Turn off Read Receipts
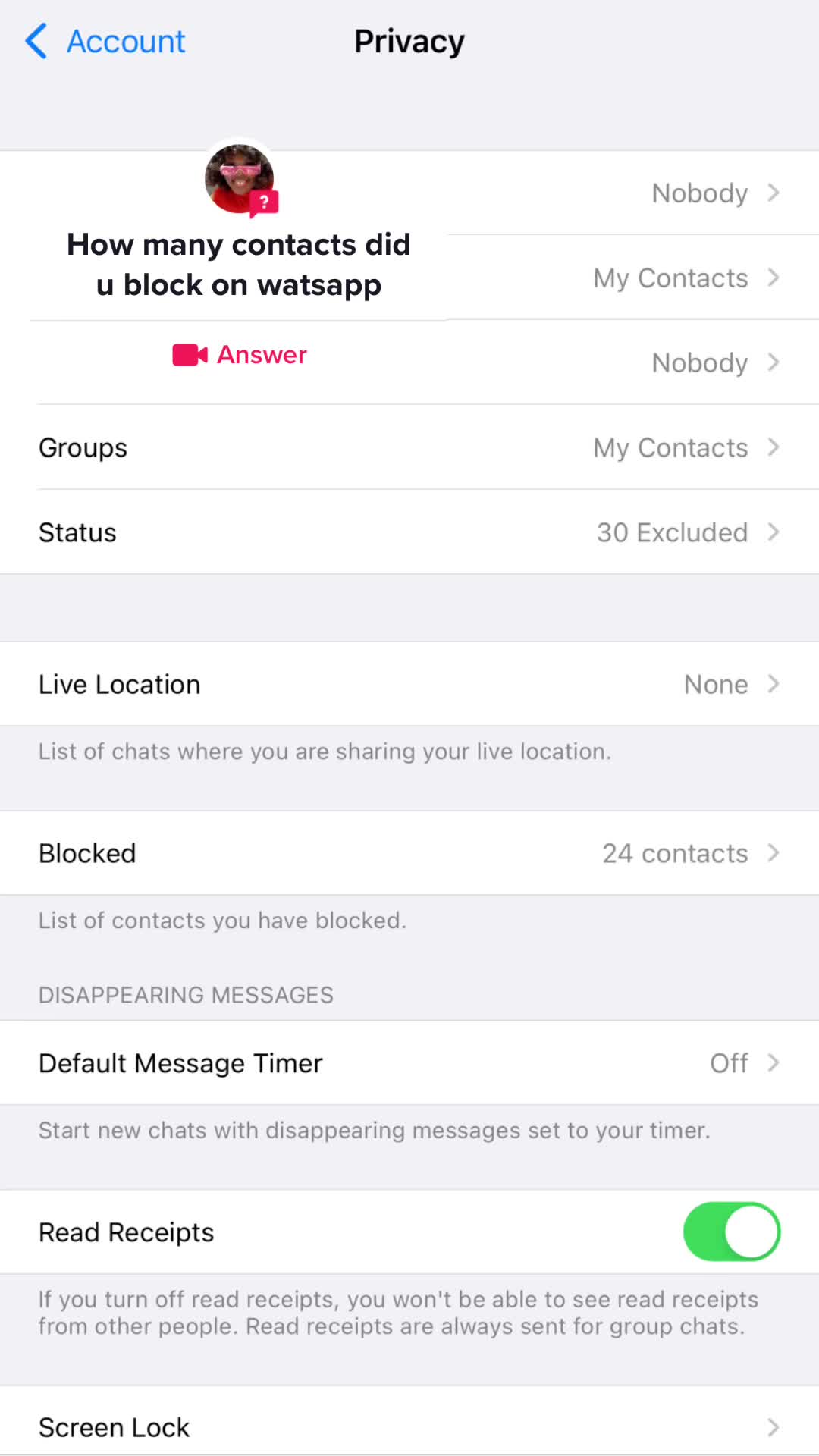Viewport: 819px width, 1456px height. coord(731,1232)
